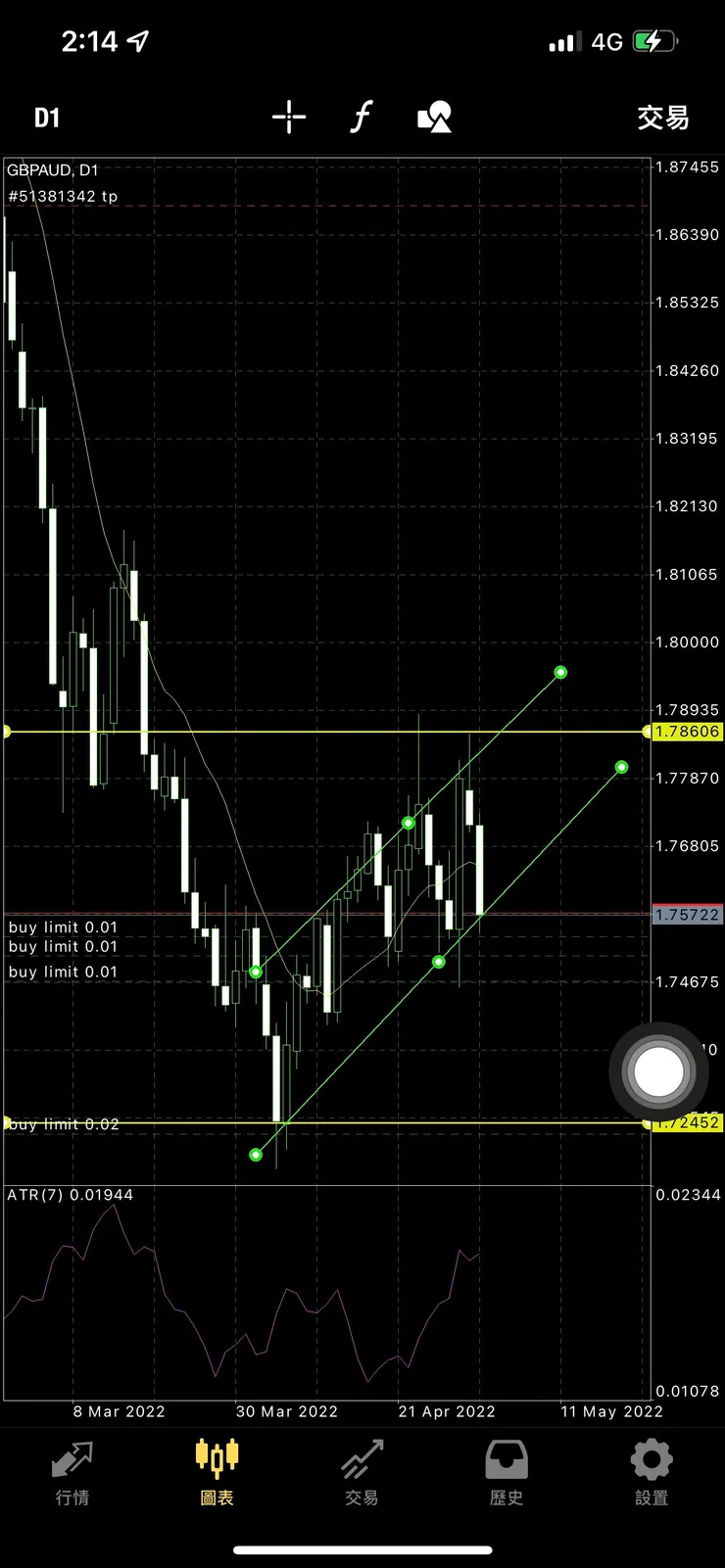
Task: Select the 圖表 chart tab
Action: 217,1472
